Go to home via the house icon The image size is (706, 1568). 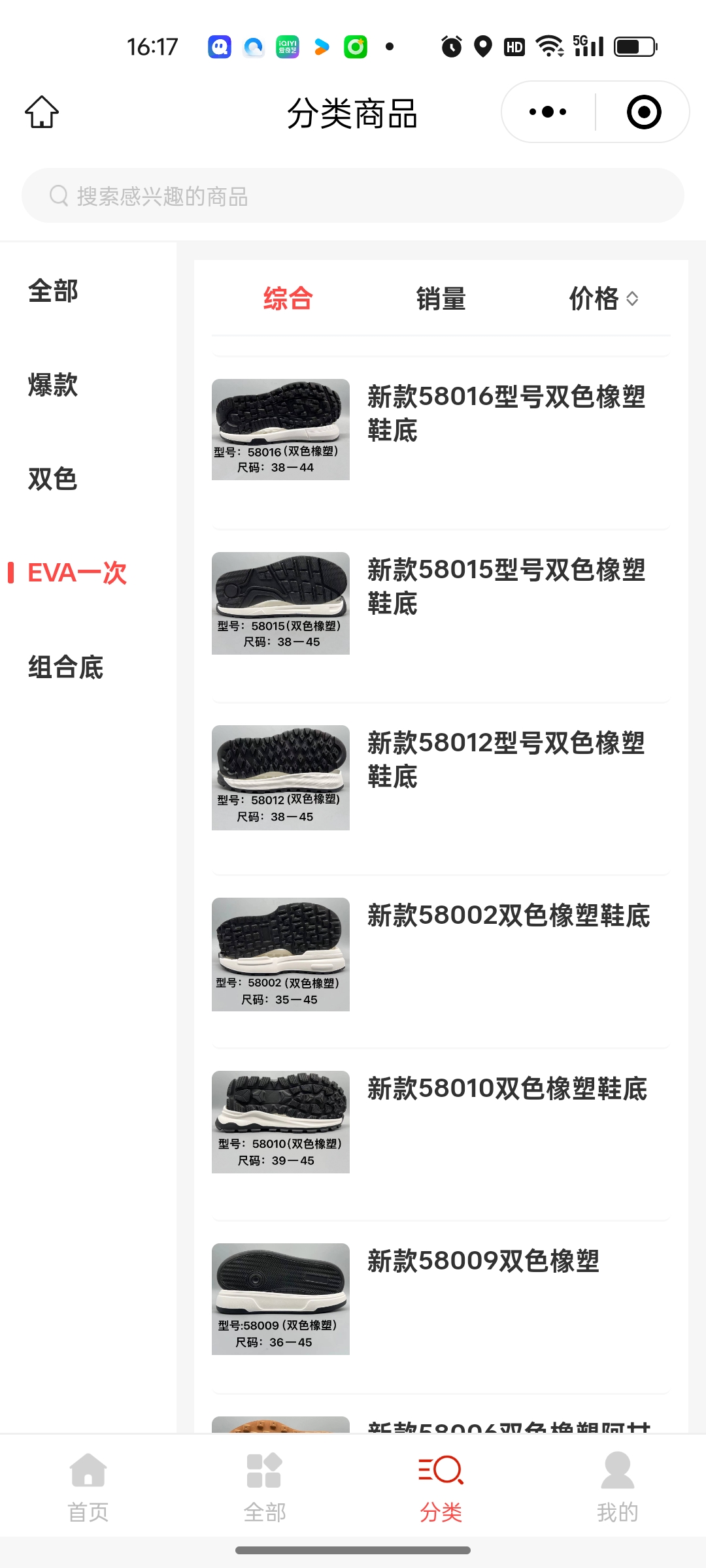tap(42, 112)
